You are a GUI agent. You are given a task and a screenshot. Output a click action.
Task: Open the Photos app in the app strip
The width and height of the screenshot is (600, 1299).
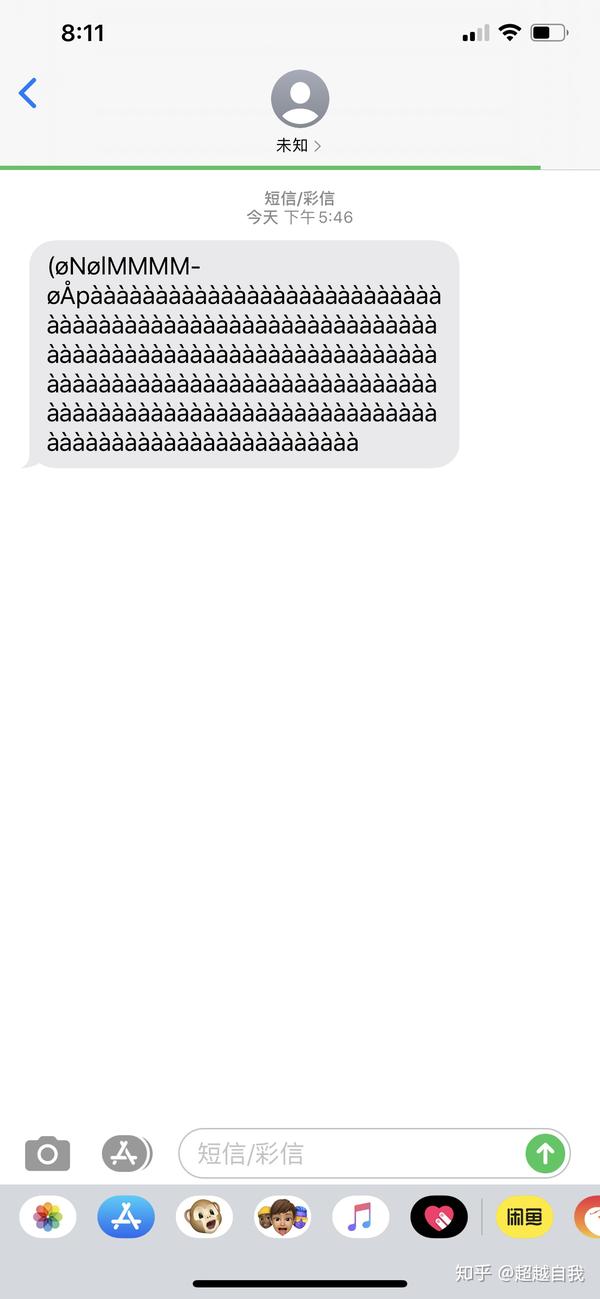pos(48,1217)
